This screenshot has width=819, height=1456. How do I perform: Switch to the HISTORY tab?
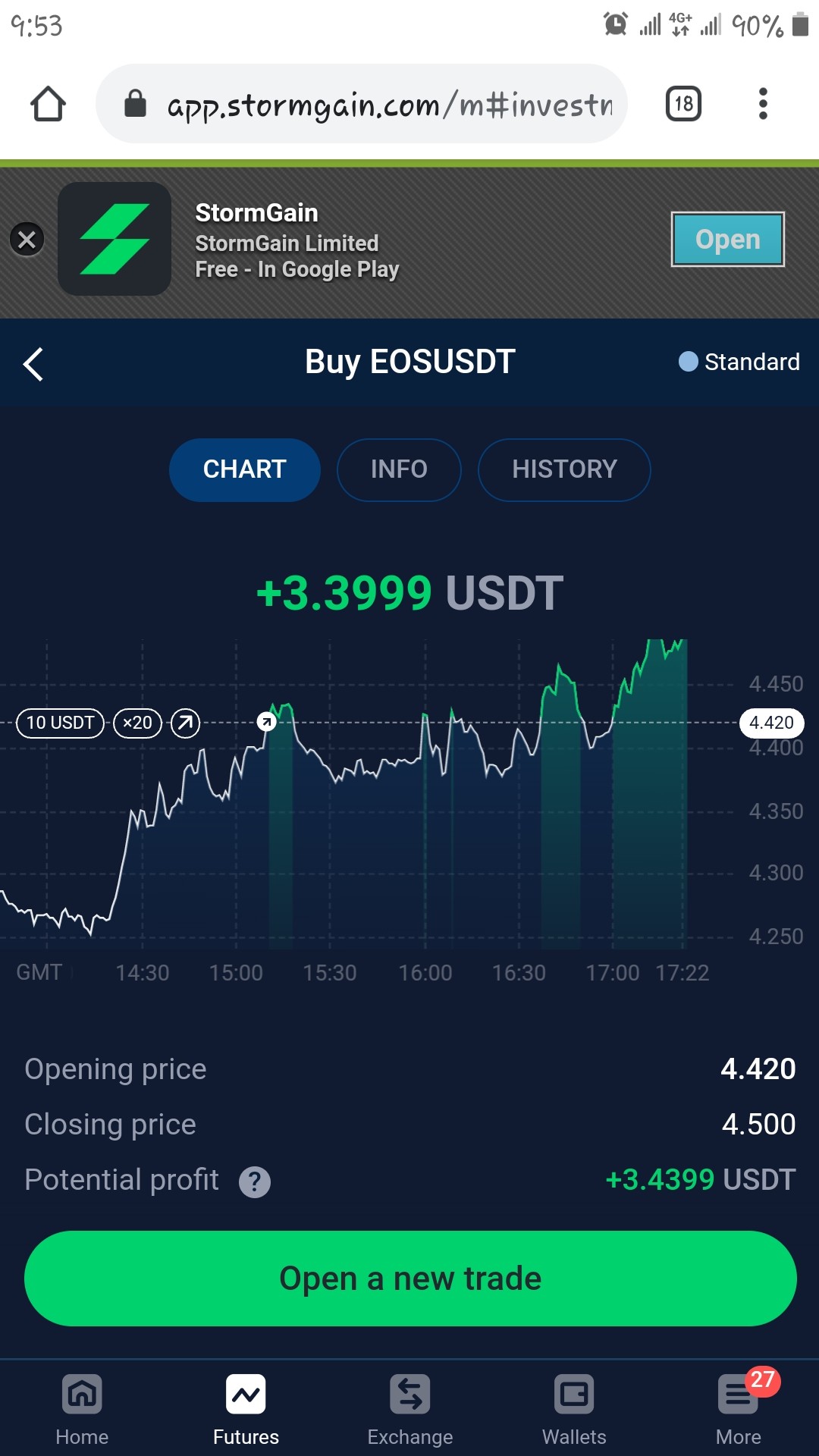point(564,469)
